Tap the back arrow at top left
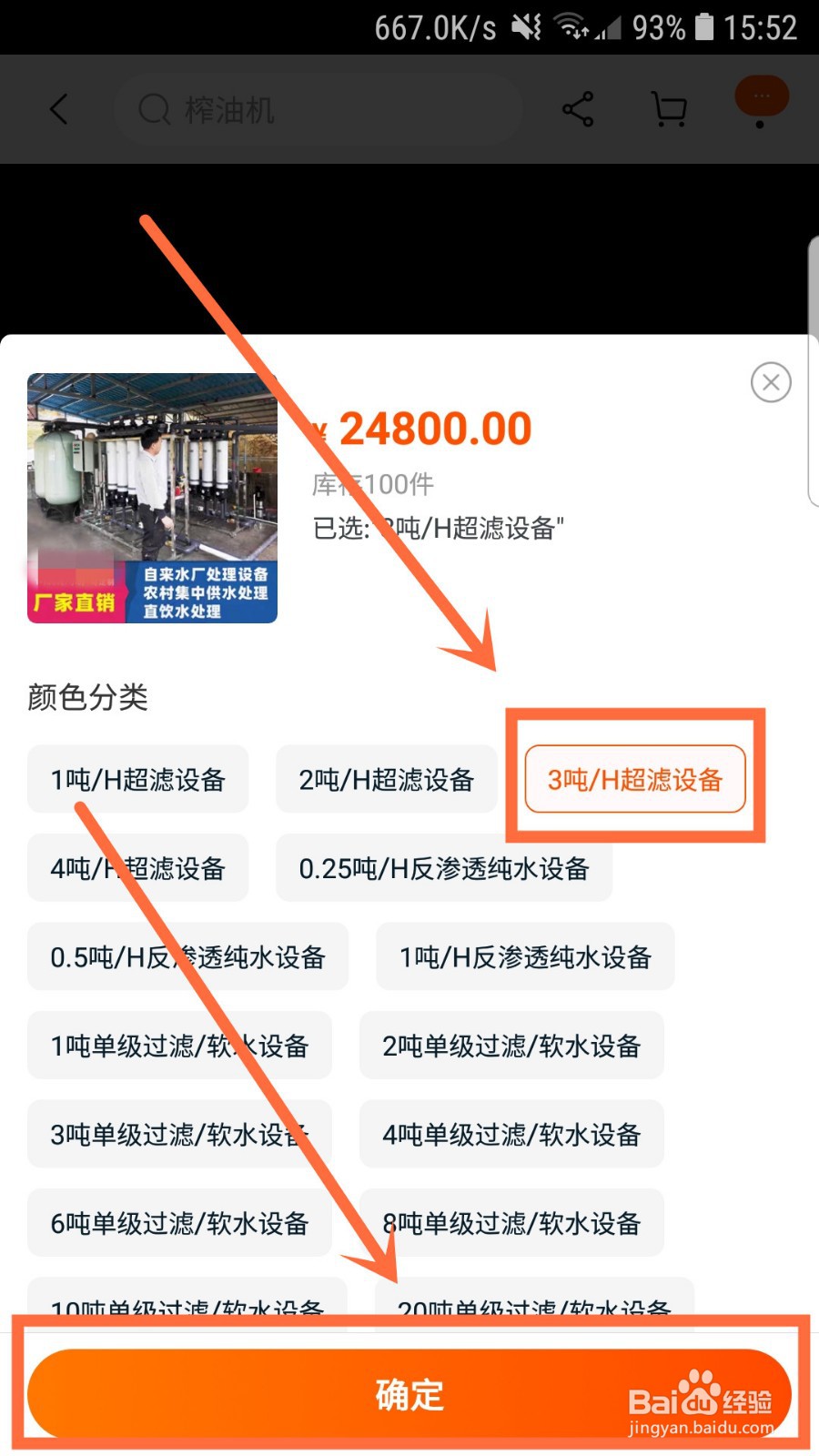819x1456 pixels. tap(58, 108)
